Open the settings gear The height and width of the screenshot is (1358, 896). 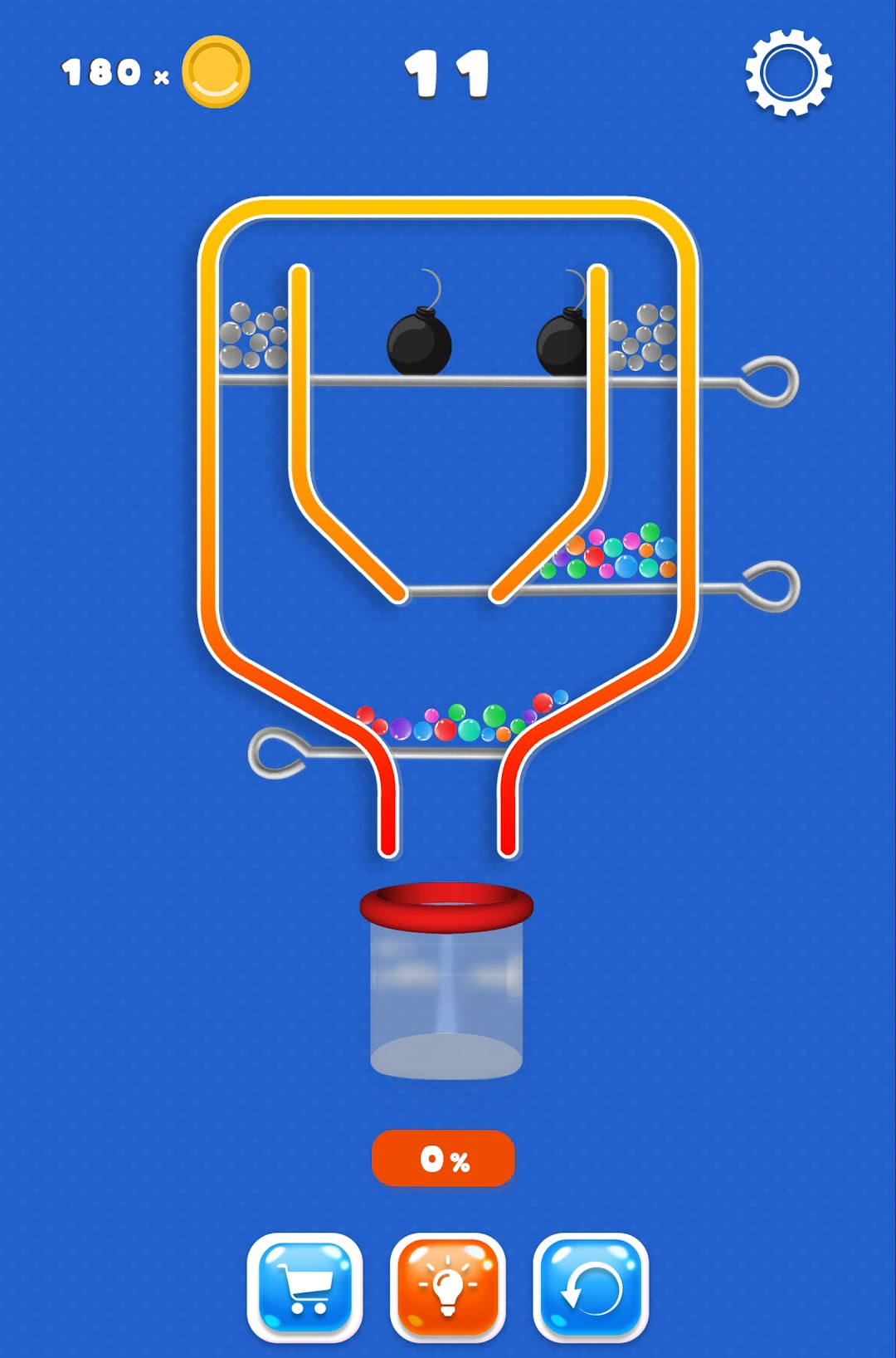788,73
